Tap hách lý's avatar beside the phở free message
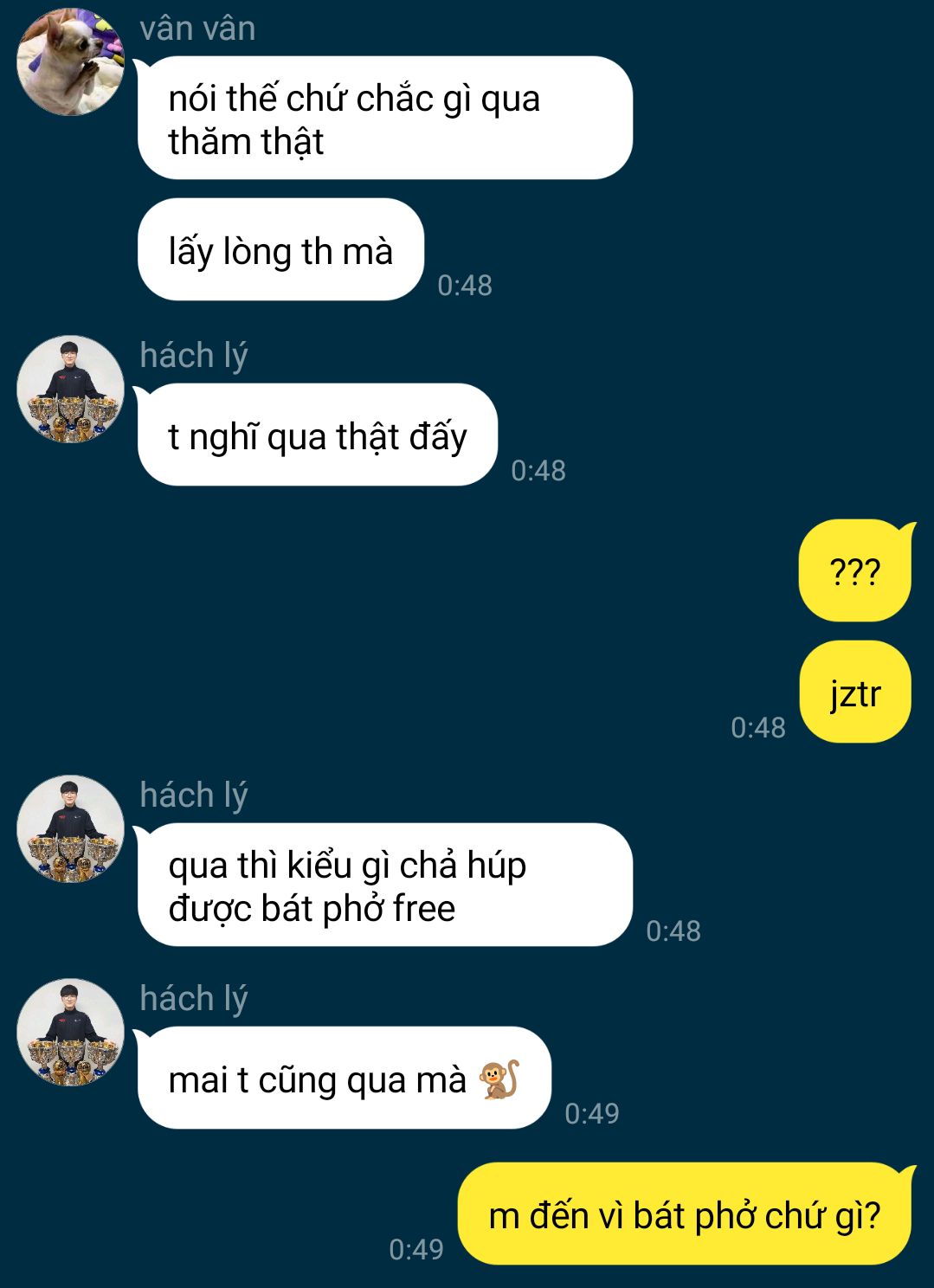 tap(70, 829)
